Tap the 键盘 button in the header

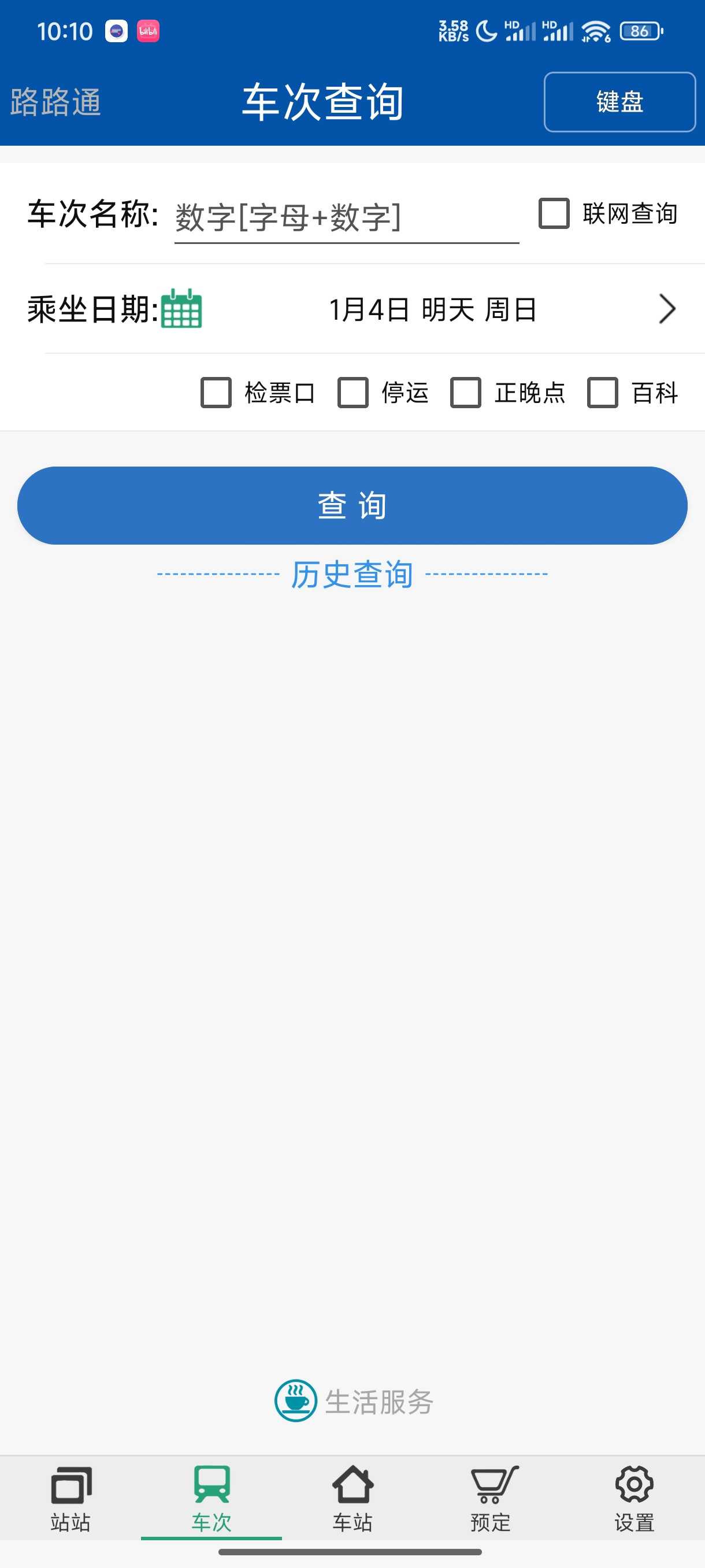(619, 102)
